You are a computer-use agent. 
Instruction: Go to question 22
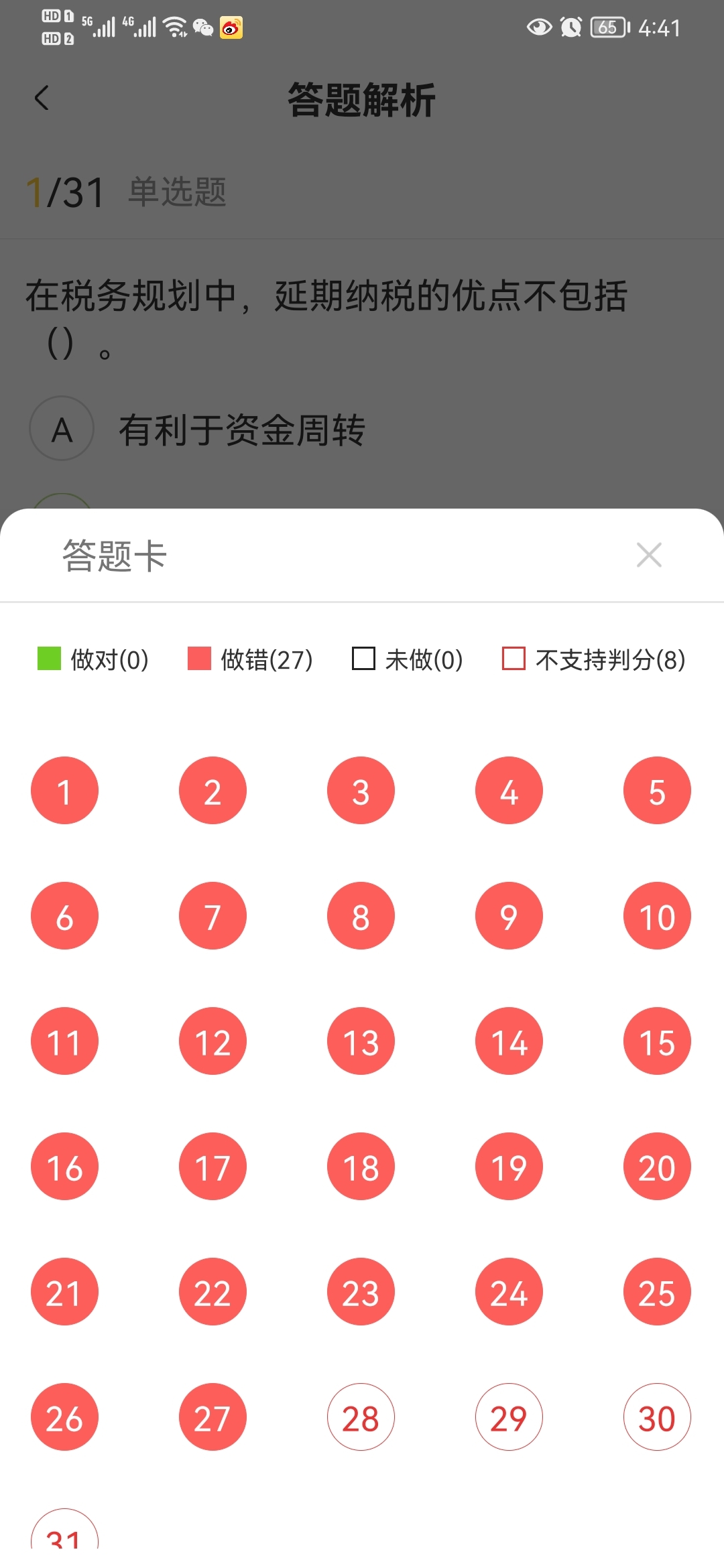[213, 1292]
